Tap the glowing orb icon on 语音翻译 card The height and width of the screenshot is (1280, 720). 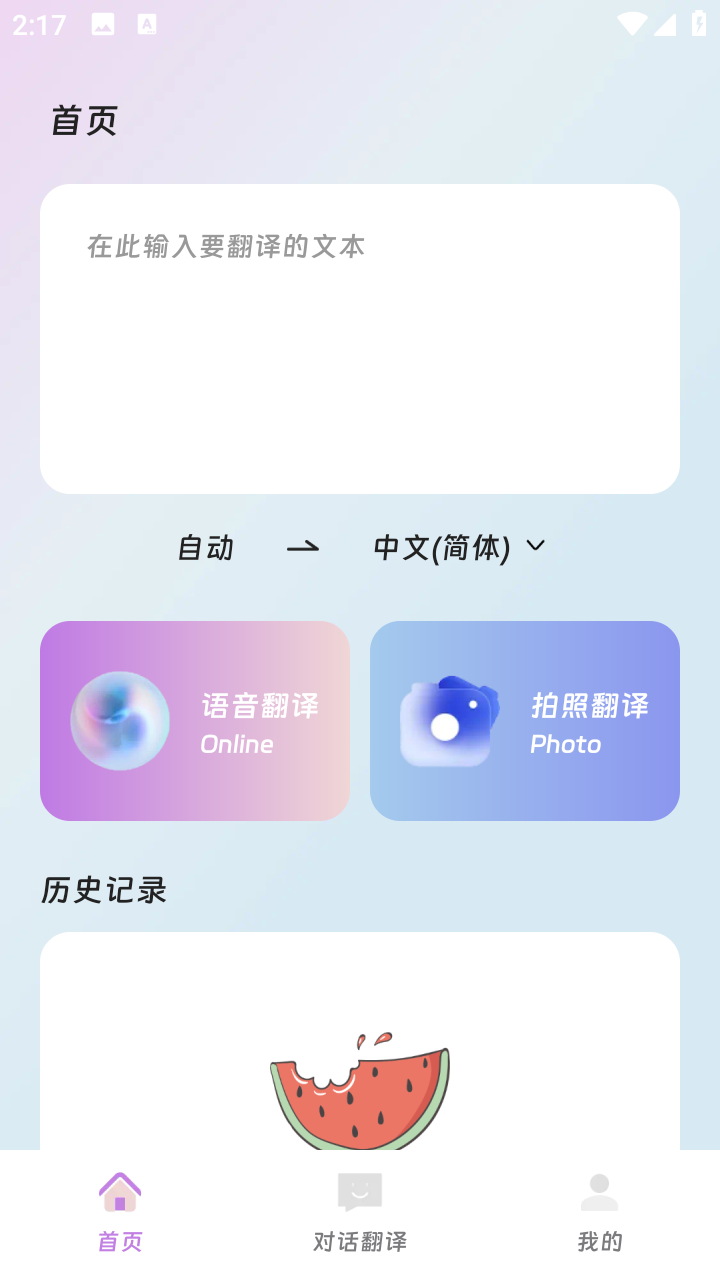point(120,720)
